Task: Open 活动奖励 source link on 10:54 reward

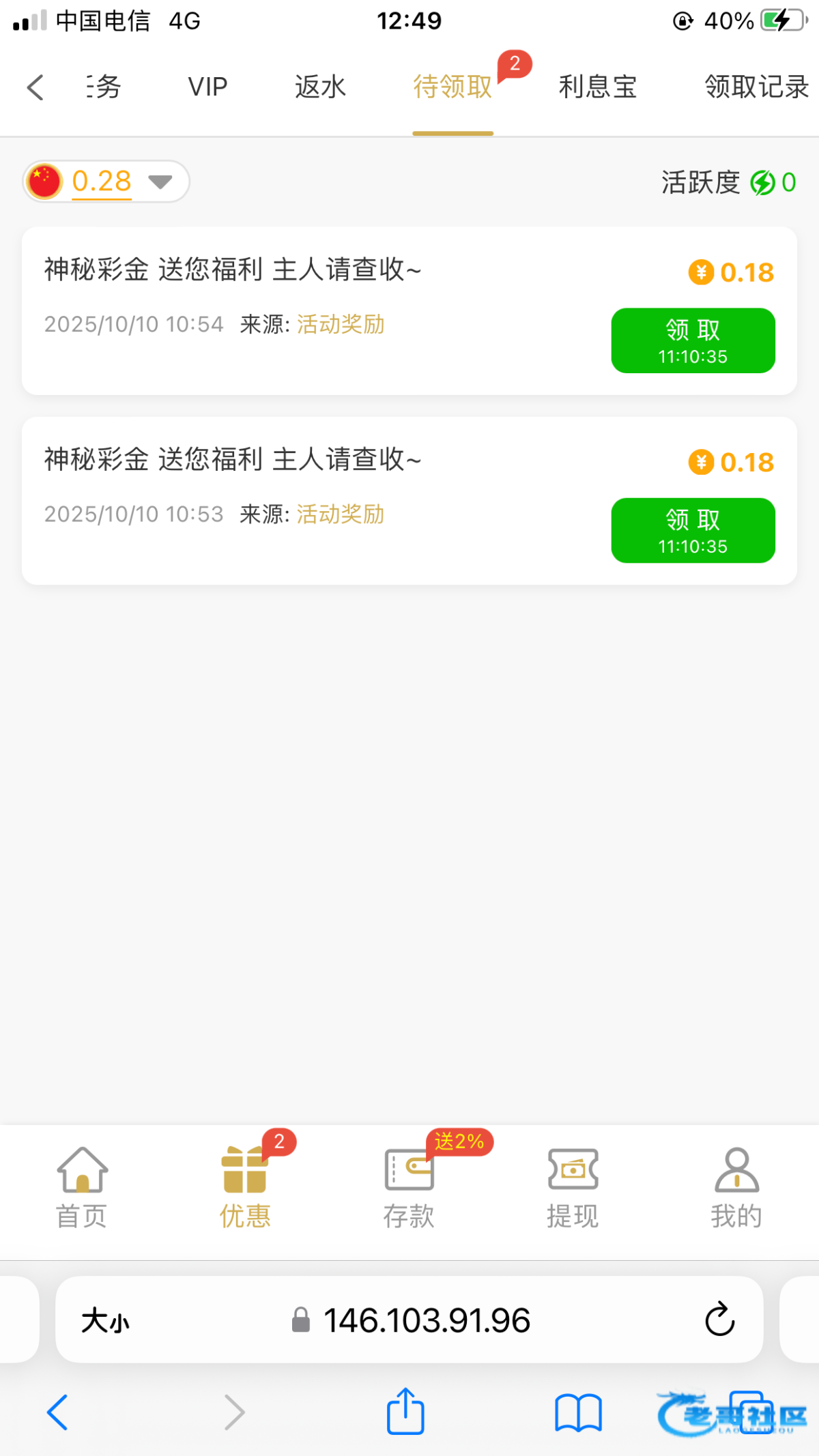Action: click(341, 324)
